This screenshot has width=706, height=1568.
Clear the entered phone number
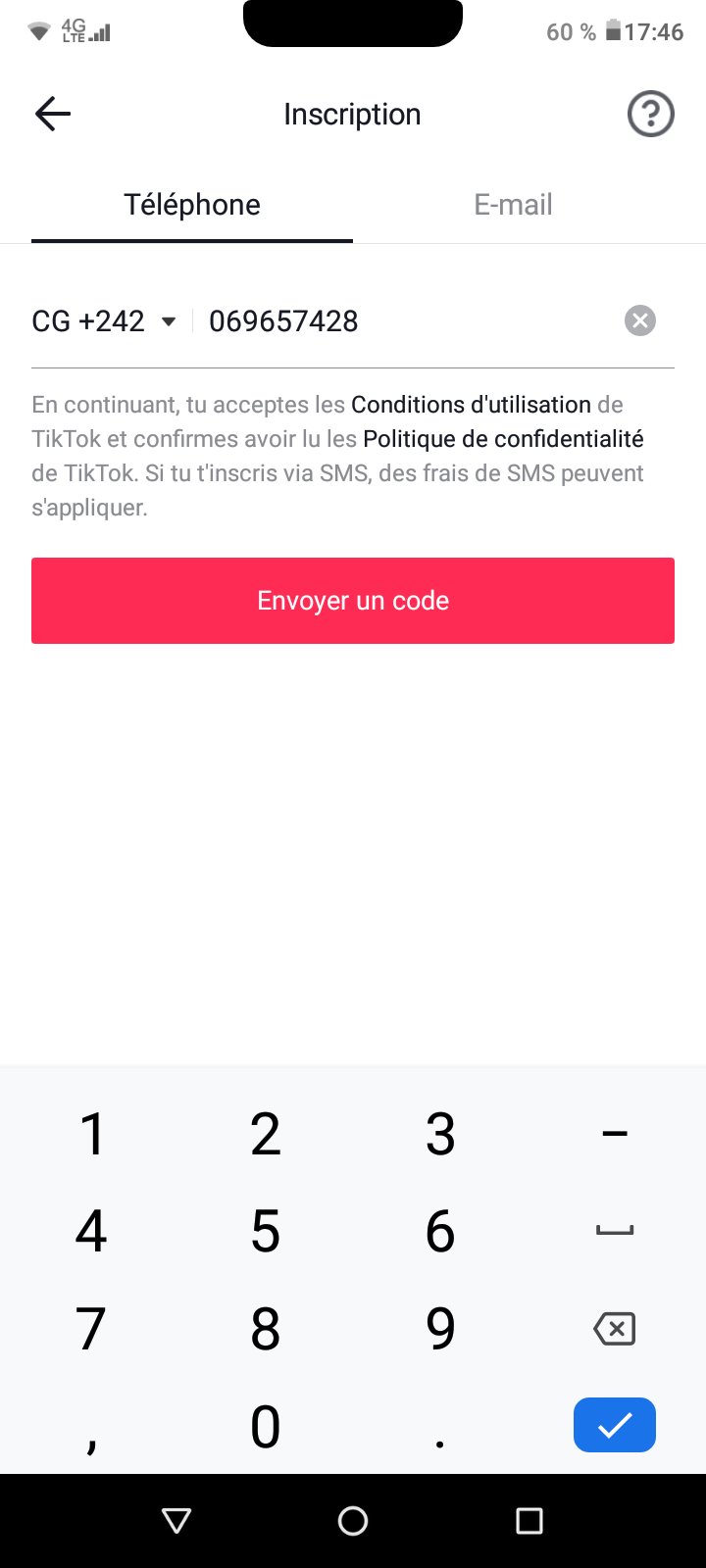point(639,320)
